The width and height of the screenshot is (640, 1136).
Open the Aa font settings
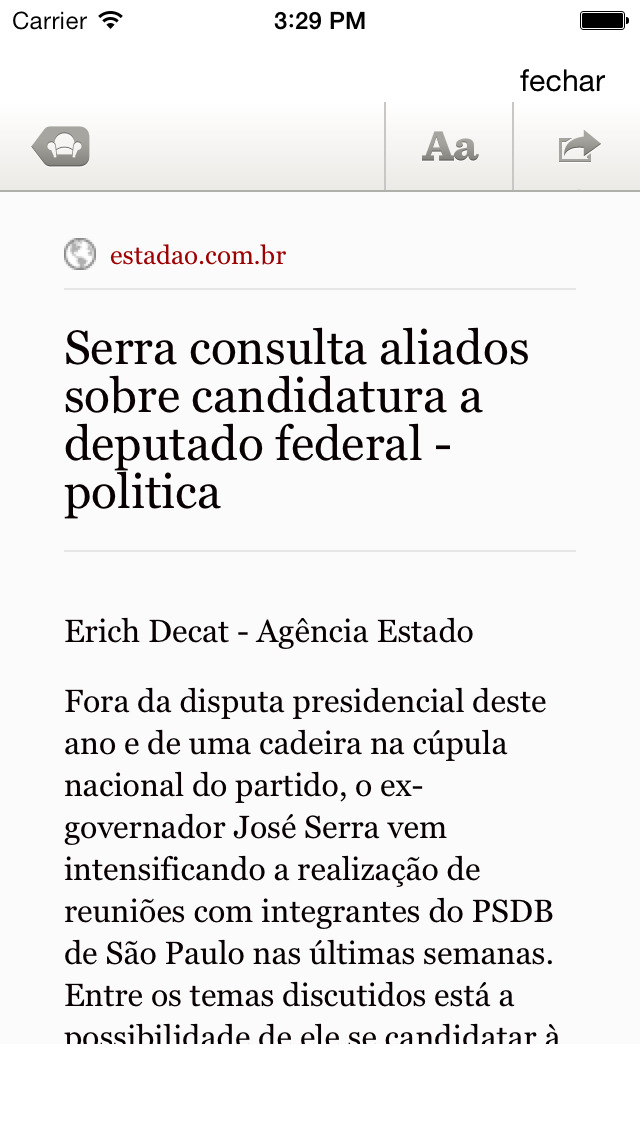[449, 147]
